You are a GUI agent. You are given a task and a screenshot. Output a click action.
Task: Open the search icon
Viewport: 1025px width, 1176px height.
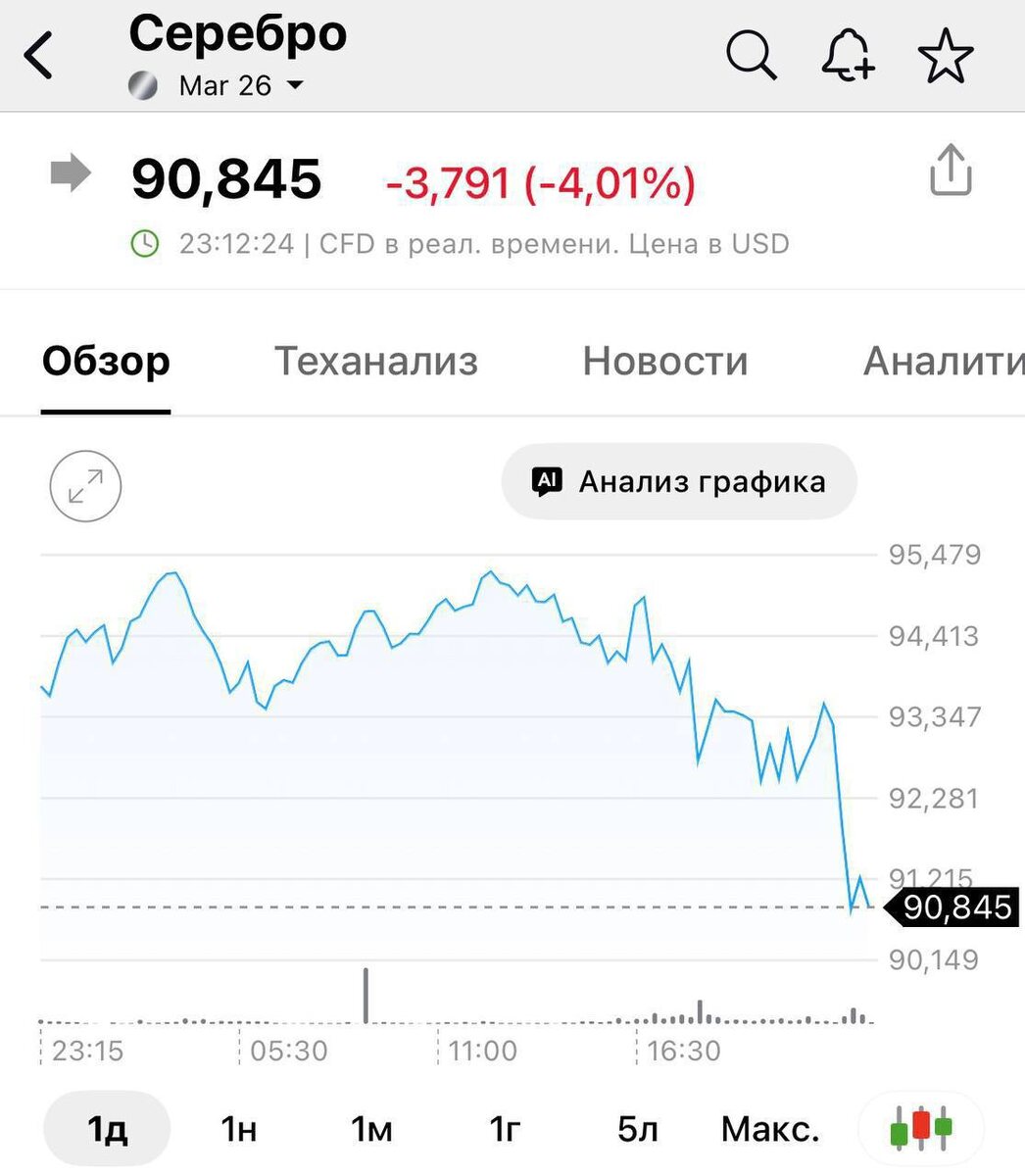click(750, 56)
